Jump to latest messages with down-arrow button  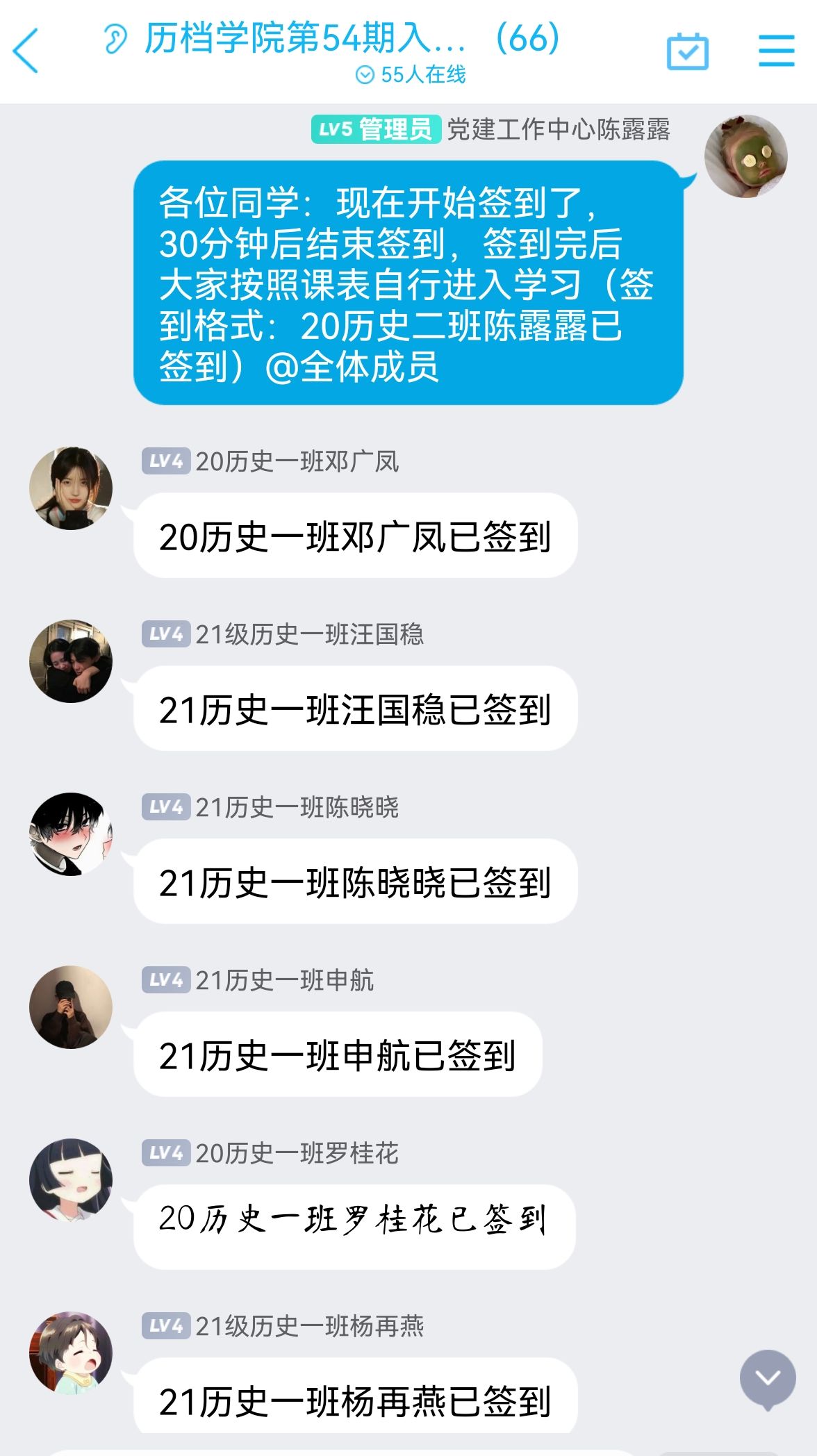pos(768,1379)
